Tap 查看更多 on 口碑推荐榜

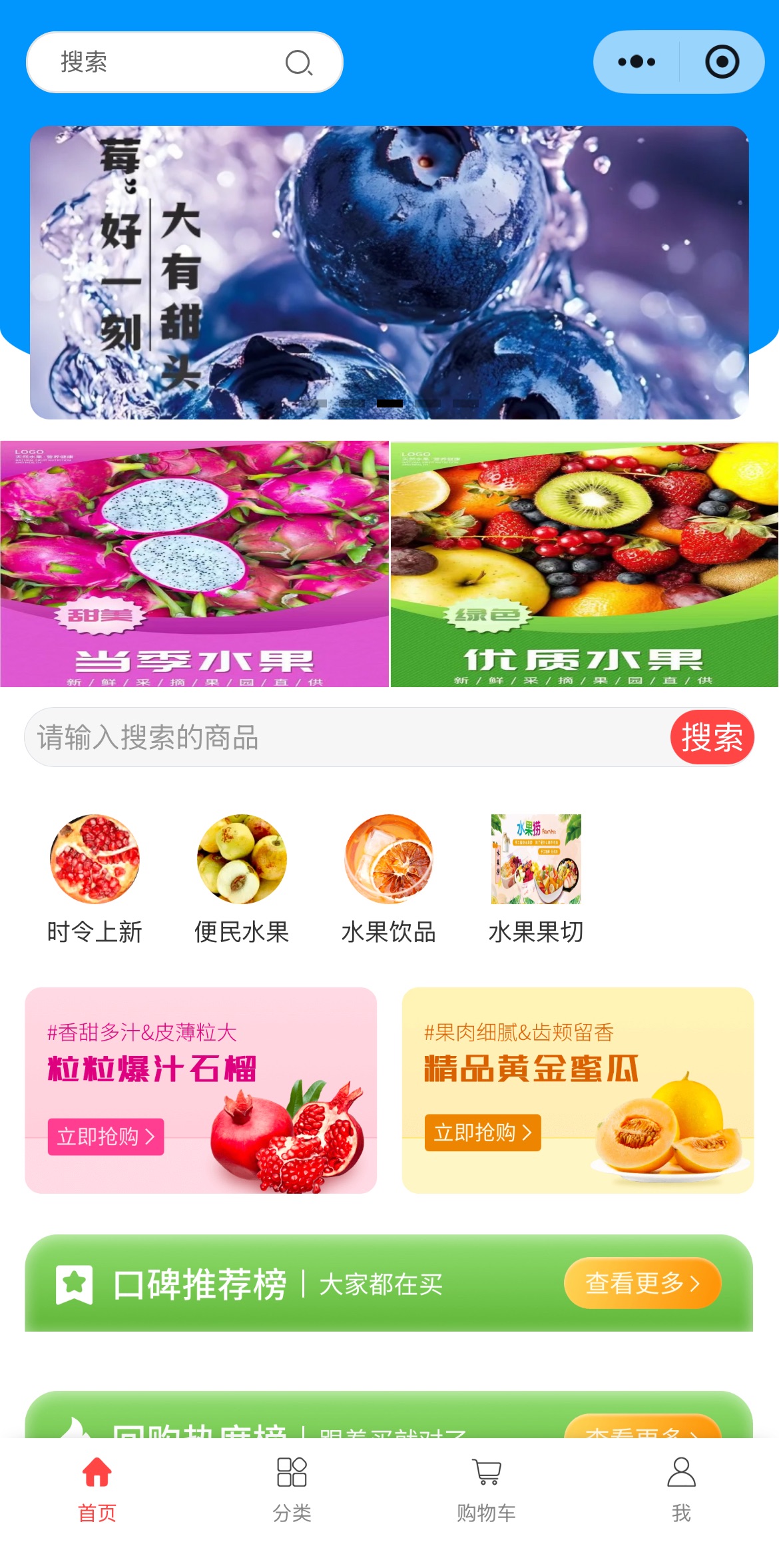pyautogui.click(x=643, y=1283)
